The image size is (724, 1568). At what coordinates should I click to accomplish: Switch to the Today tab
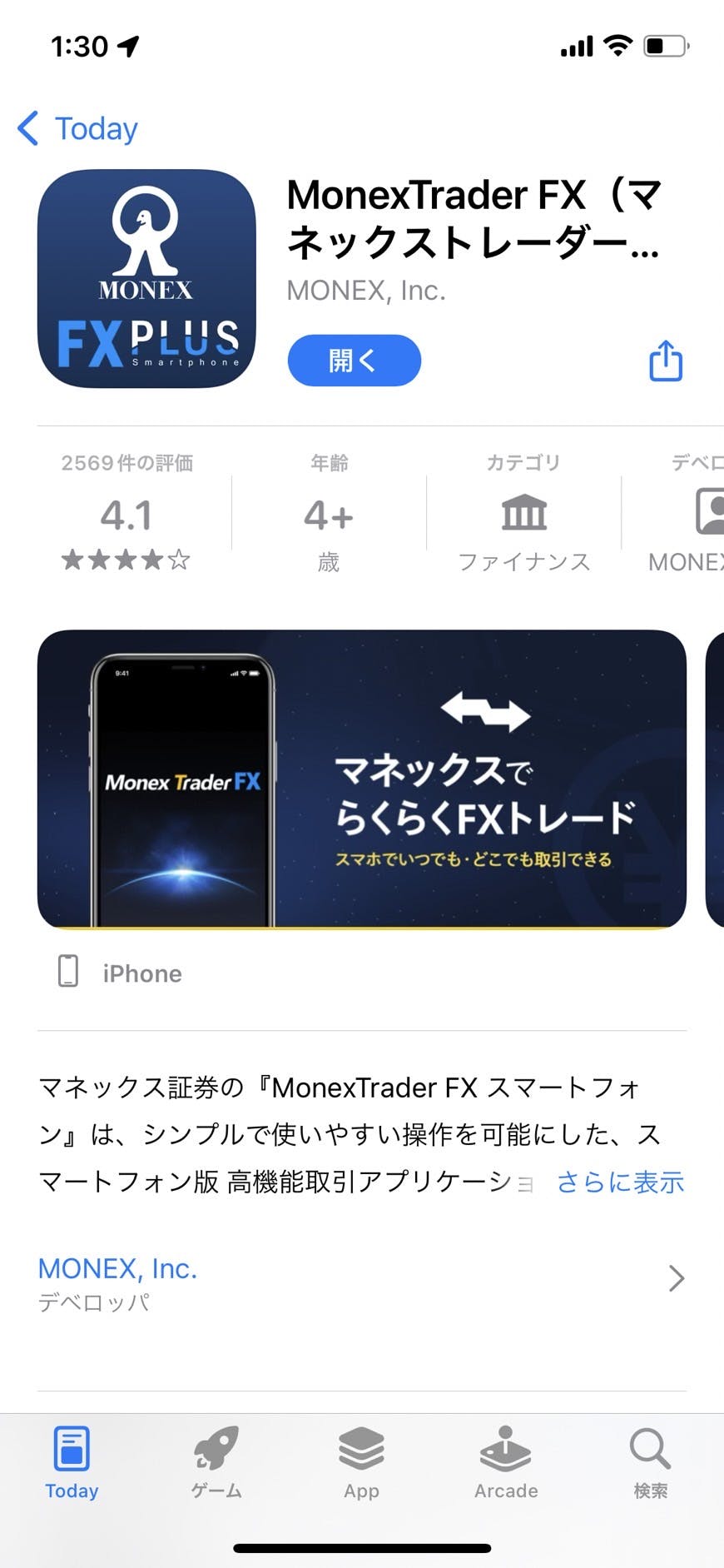[72, 1461]
